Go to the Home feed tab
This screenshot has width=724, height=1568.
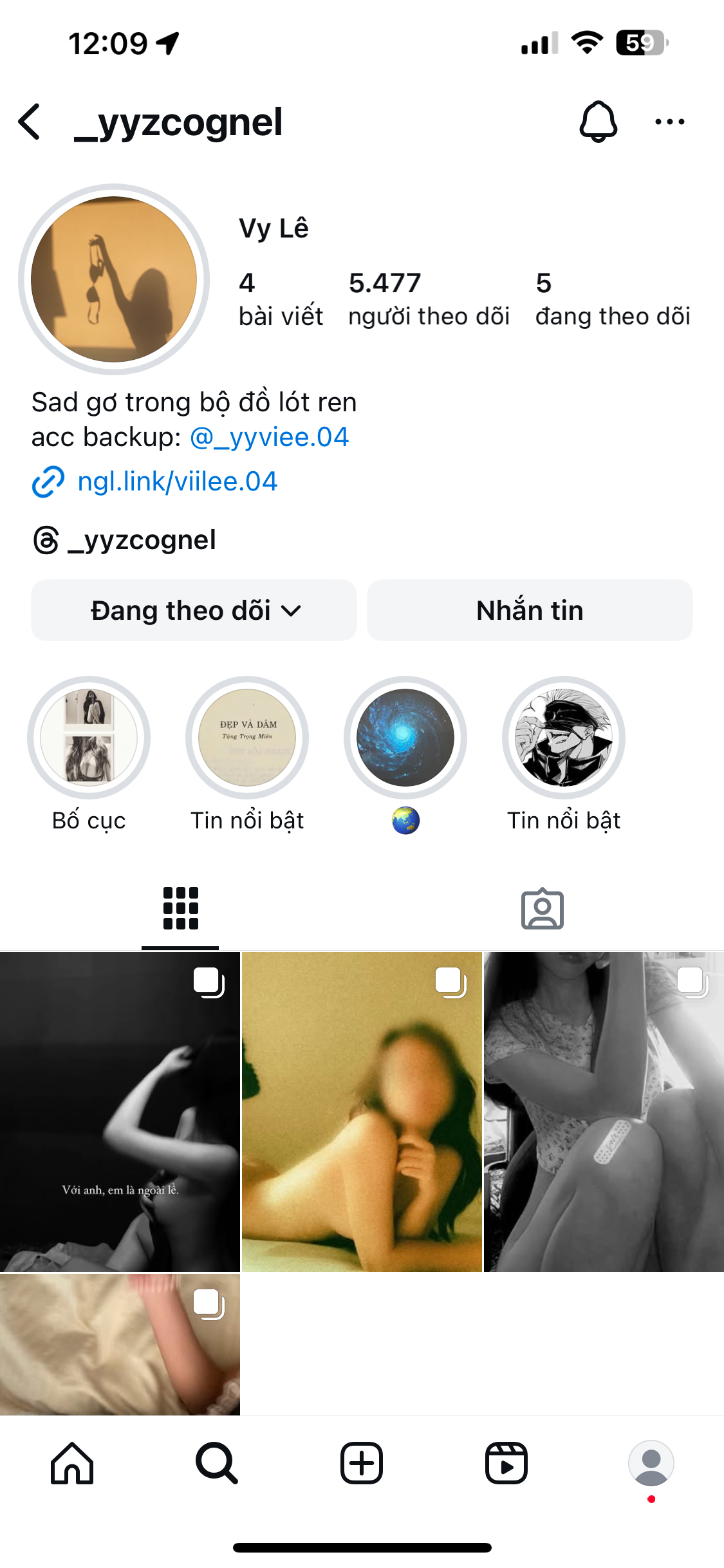pyautogui.click(x=72, y=1463)
